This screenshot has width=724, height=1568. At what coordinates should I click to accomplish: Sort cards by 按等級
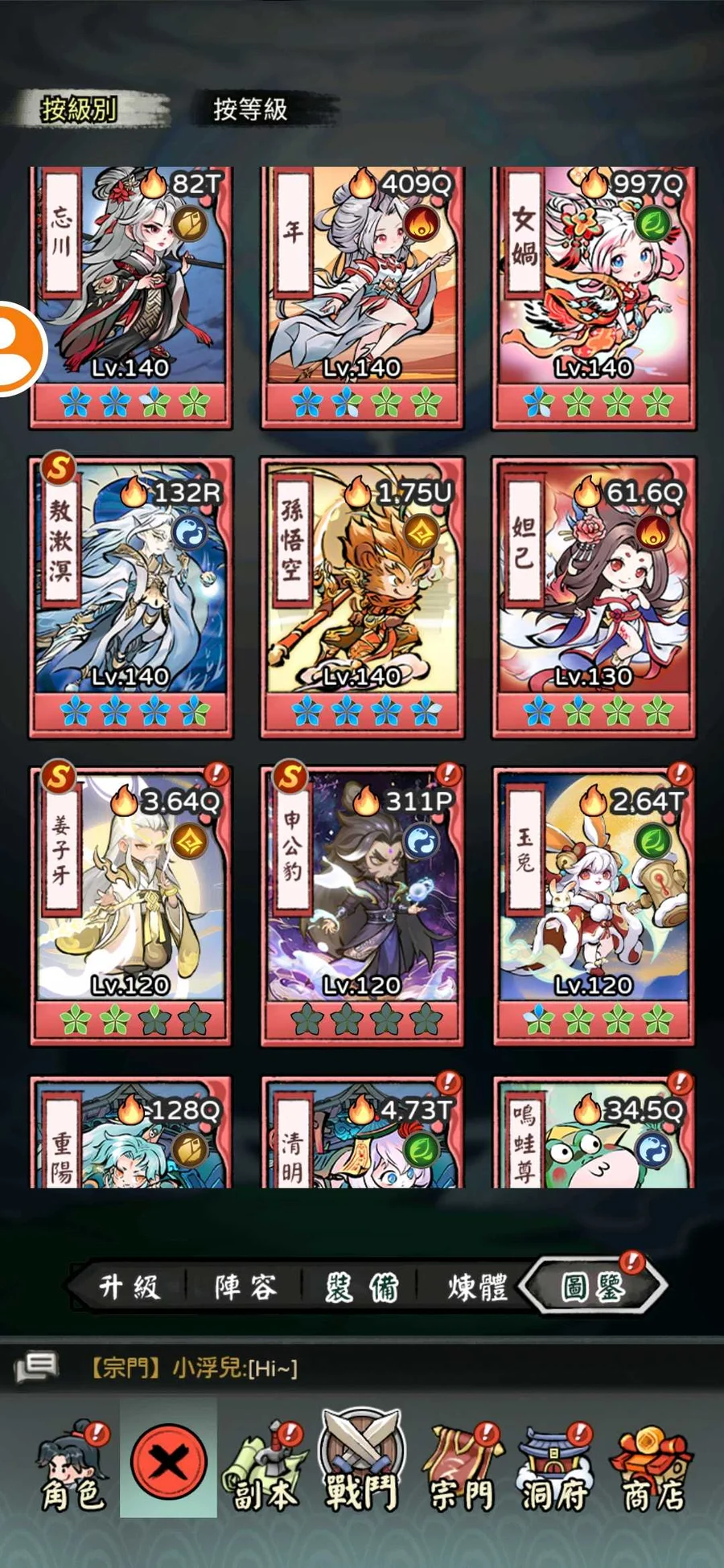(250, 109)
